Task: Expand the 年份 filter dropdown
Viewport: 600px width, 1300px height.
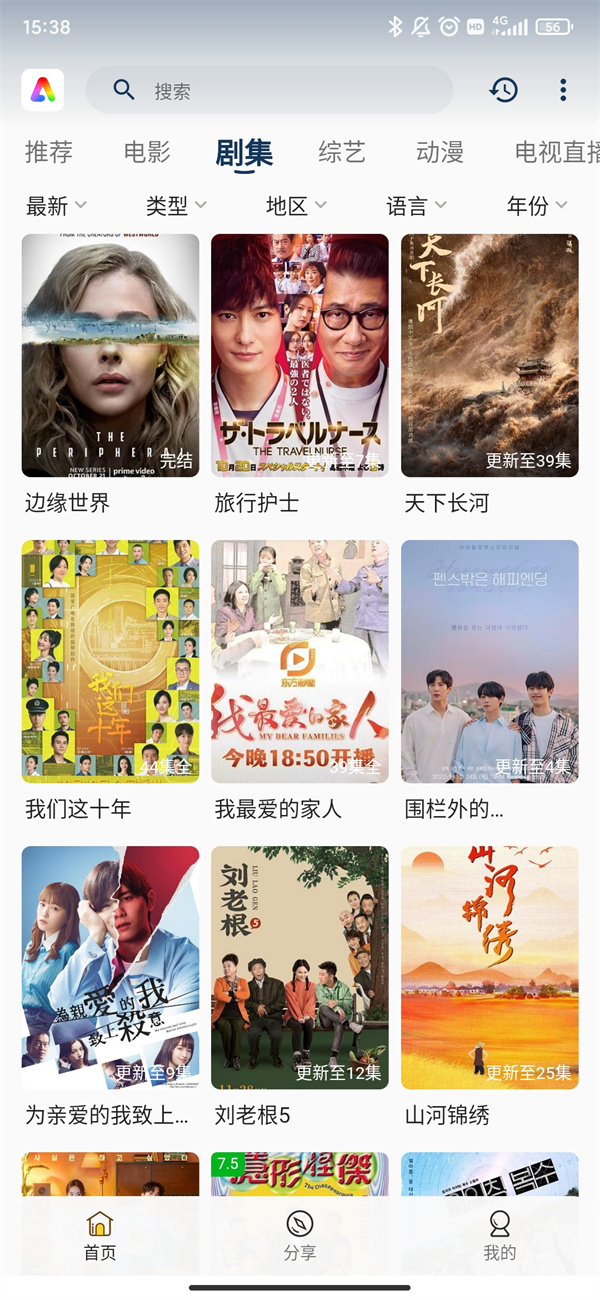Action: click(x=536, y=206)
